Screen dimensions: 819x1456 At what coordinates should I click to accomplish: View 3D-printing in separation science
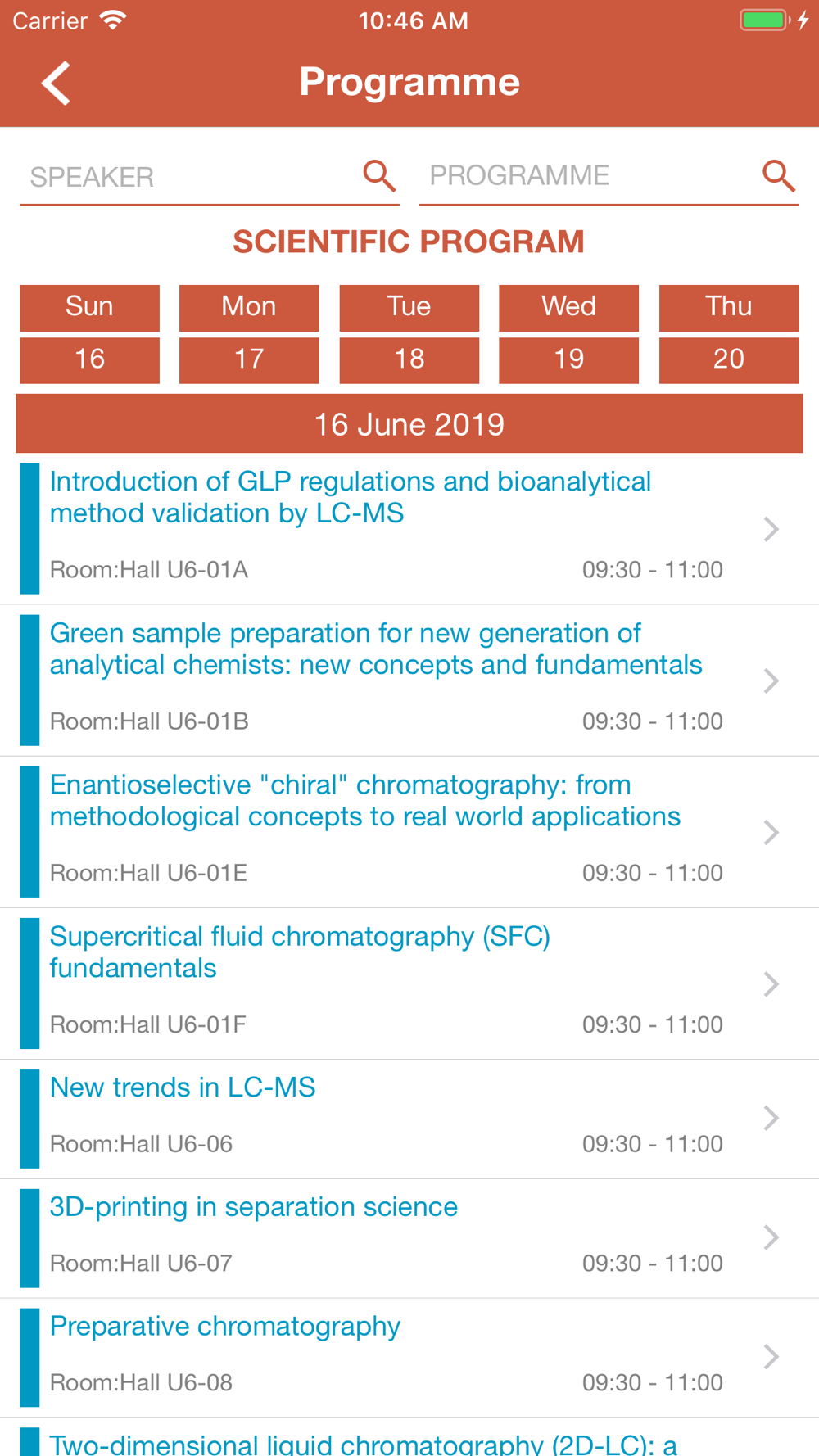409,1238
